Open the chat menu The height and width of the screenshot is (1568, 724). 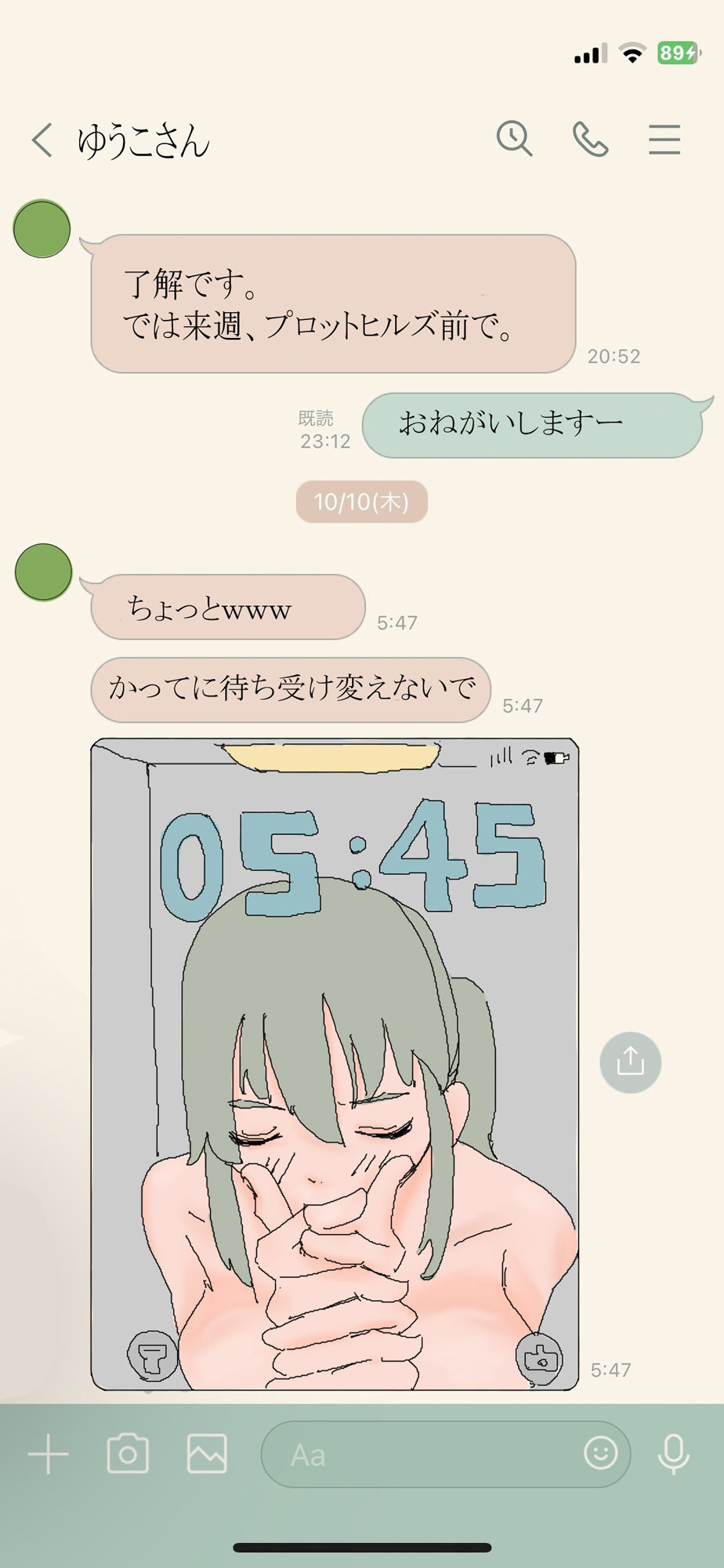[x=664, y=140]
